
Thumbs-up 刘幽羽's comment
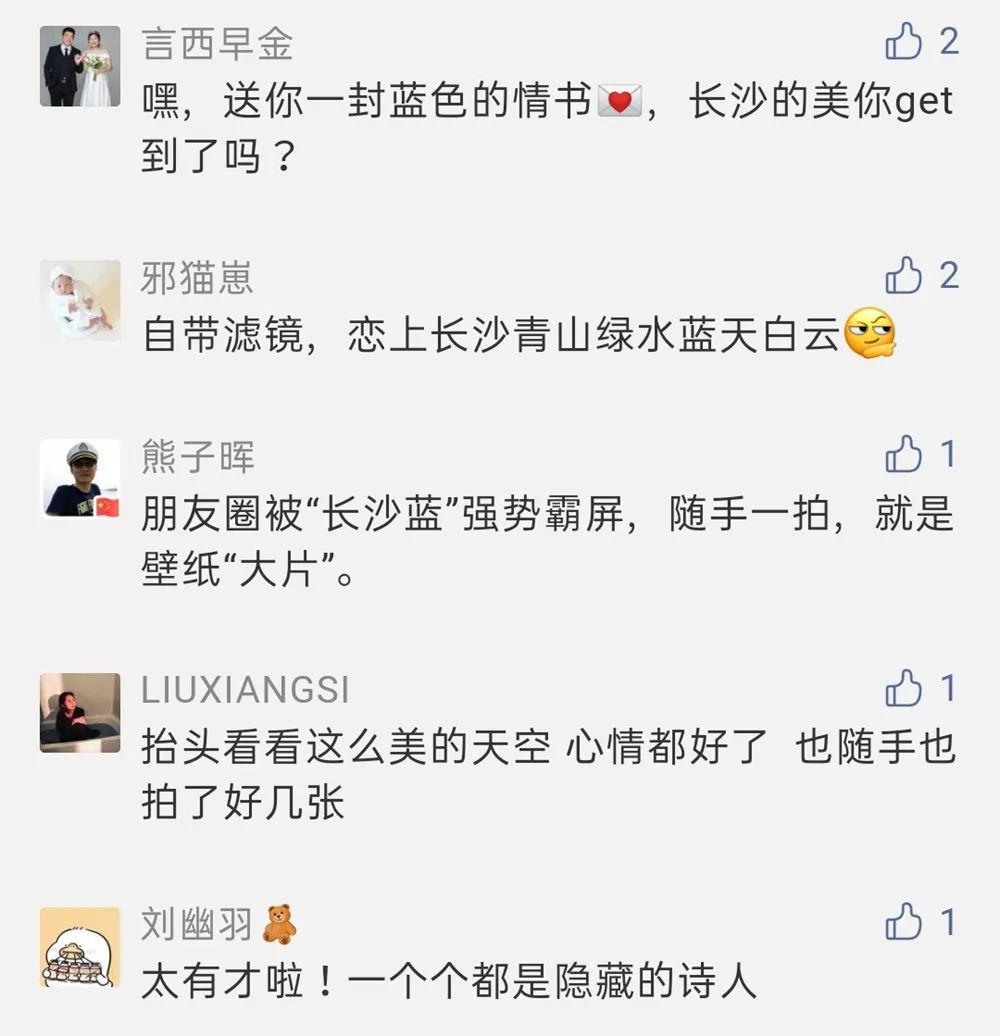point(904,922)
